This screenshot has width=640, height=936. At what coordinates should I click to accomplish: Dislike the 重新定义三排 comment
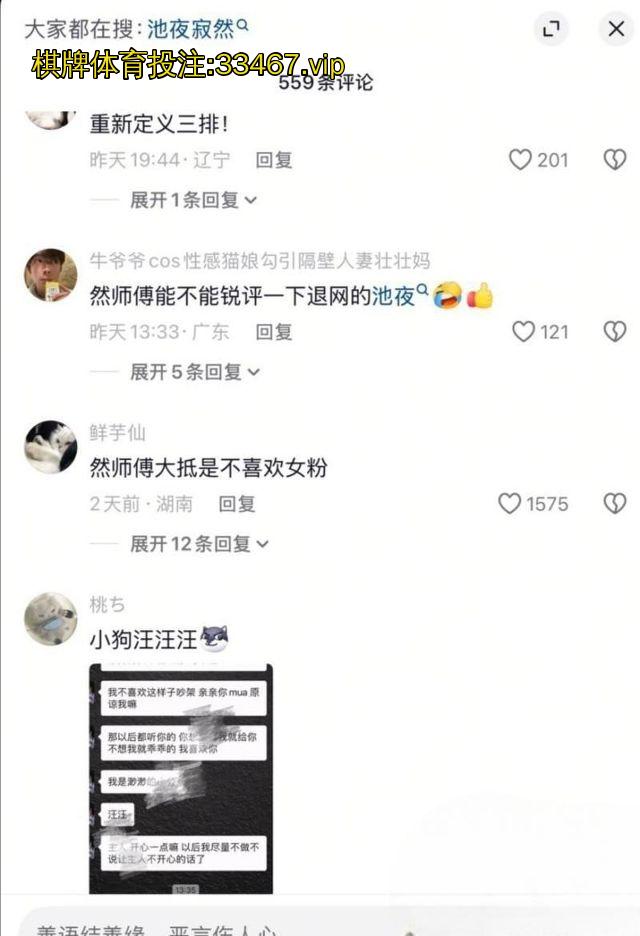coord(614,160)
